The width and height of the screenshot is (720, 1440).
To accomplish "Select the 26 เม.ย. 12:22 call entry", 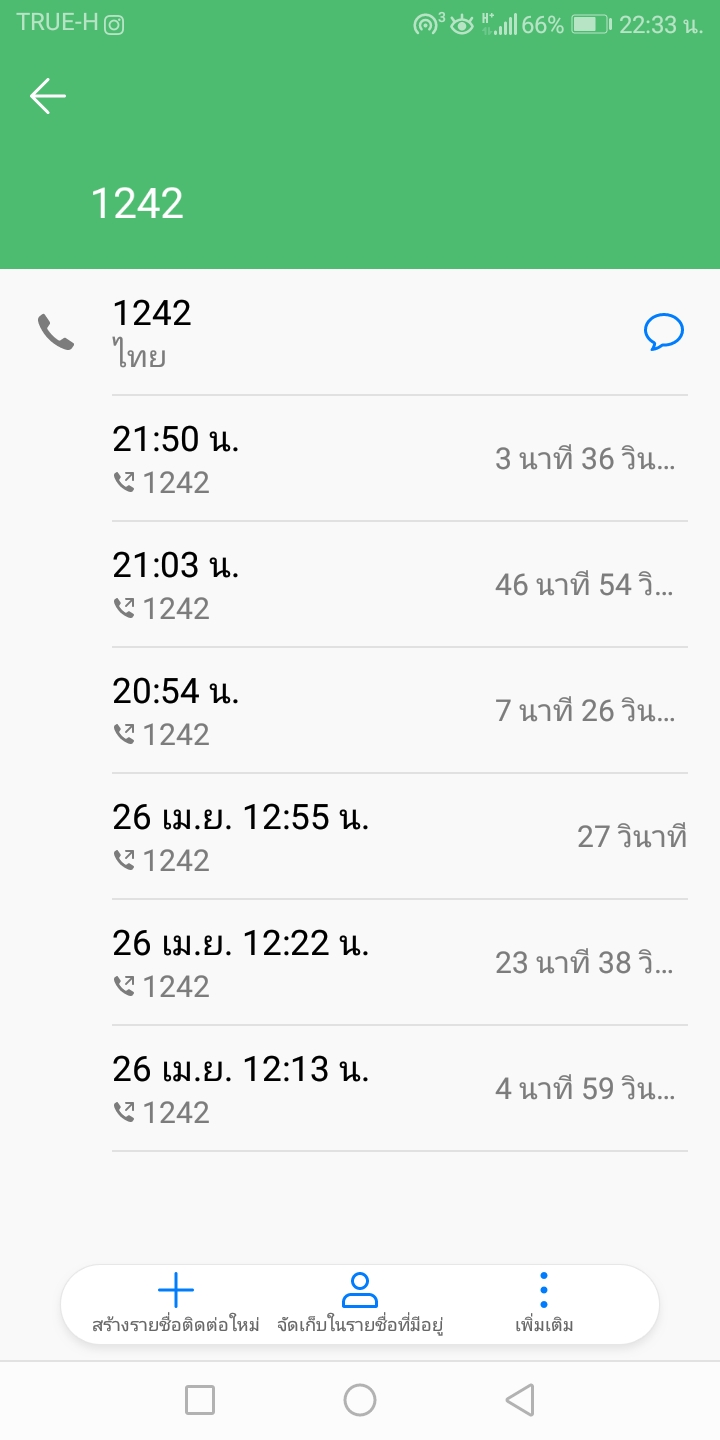I will [x=400, y=963].
